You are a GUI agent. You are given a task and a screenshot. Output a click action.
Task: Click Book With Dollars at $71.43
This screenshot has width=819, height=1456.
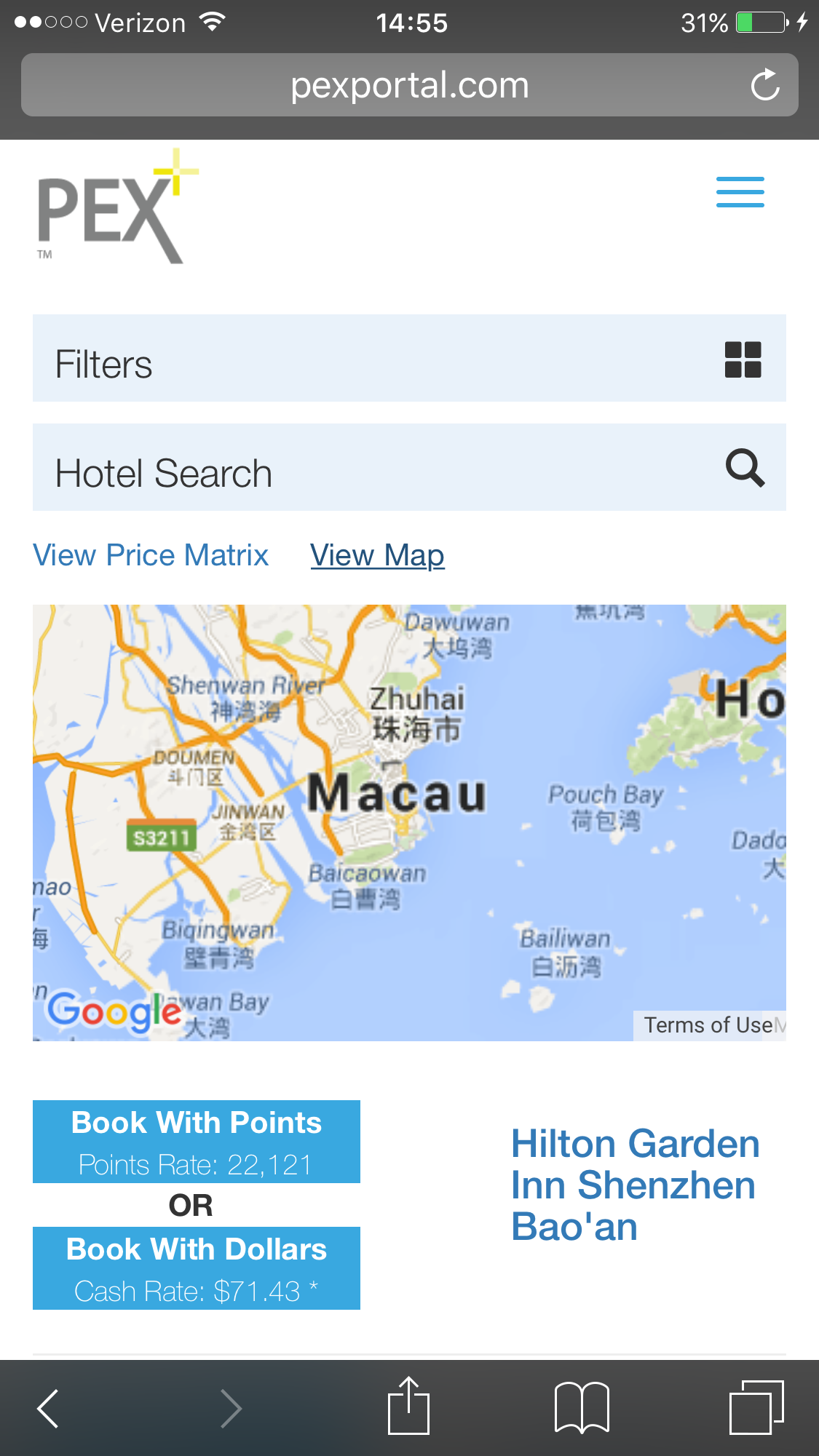pos(196,1268)
